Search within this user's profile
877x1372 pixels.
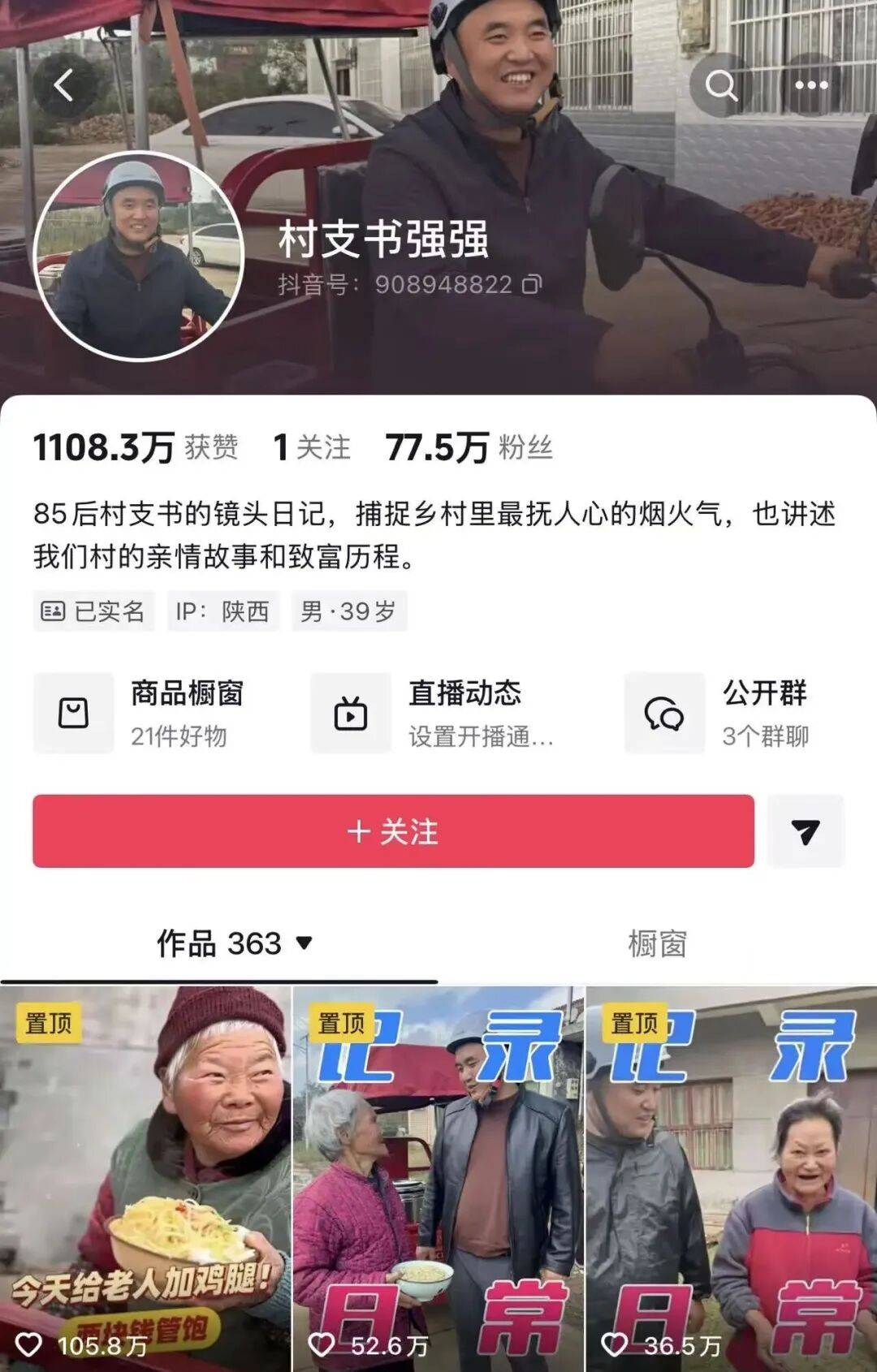click(720, 84)
